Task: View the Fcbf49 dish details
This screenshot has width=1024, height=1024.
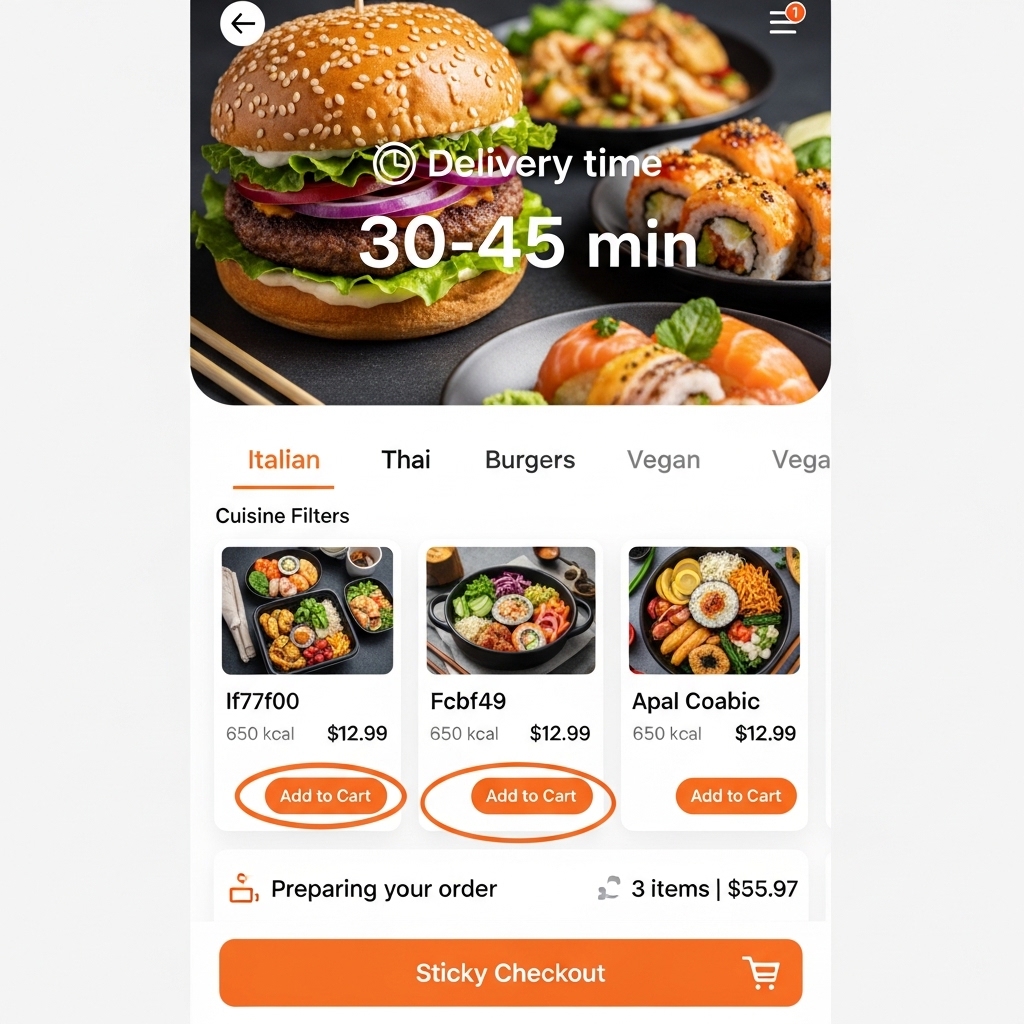Action: [x=511, y=611]
